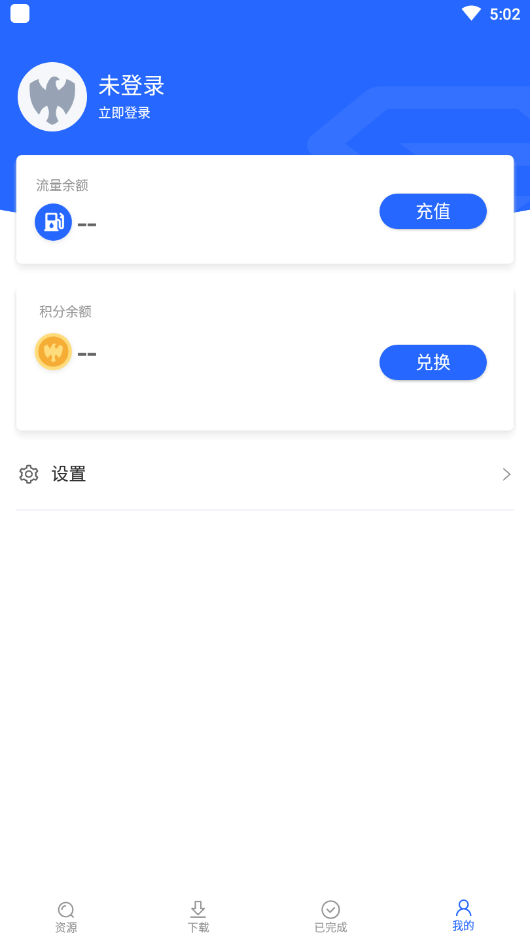Open the profile avatar

[52, 97]
